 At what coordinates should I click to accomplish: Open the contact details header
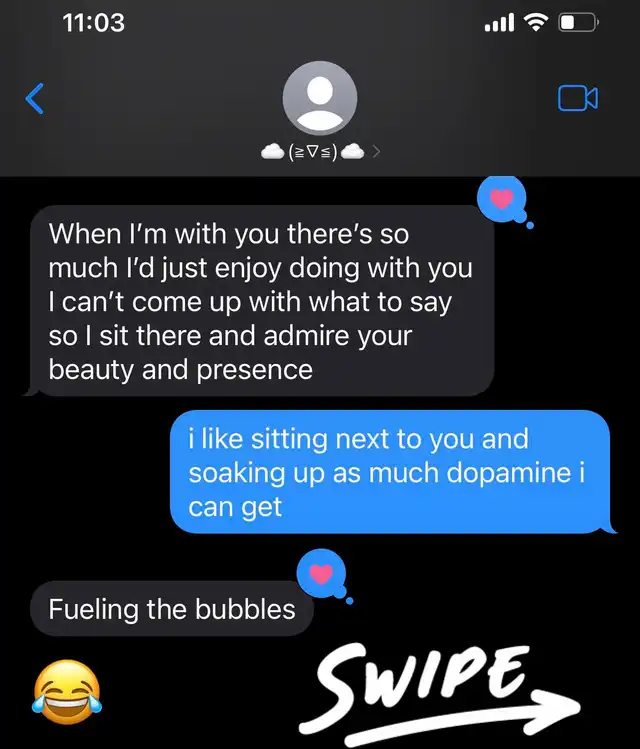[319, 112]
